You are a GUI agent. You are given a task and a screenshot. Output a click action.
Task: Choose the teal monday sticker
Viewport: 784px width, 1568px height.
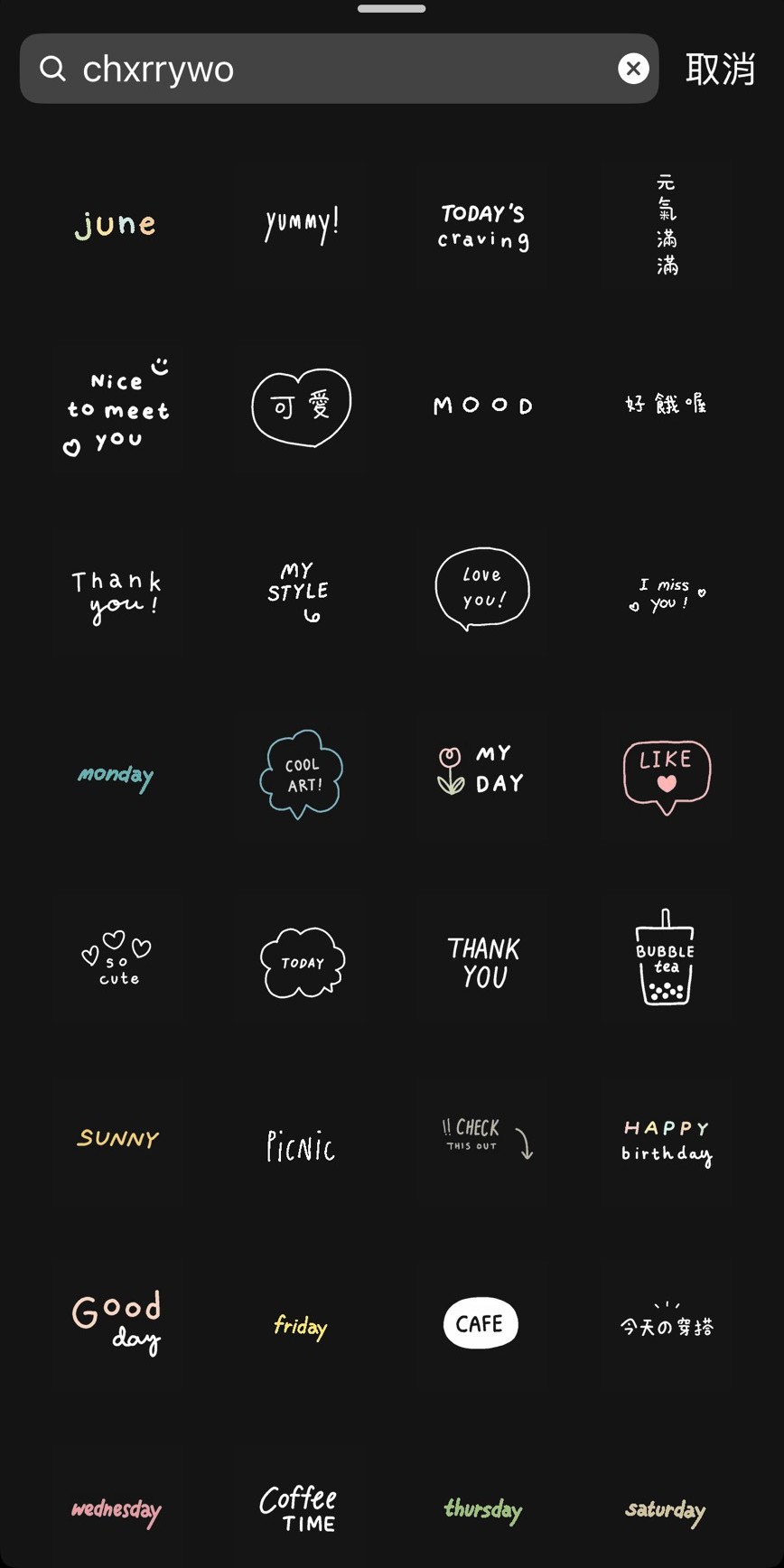click(116, 775)
